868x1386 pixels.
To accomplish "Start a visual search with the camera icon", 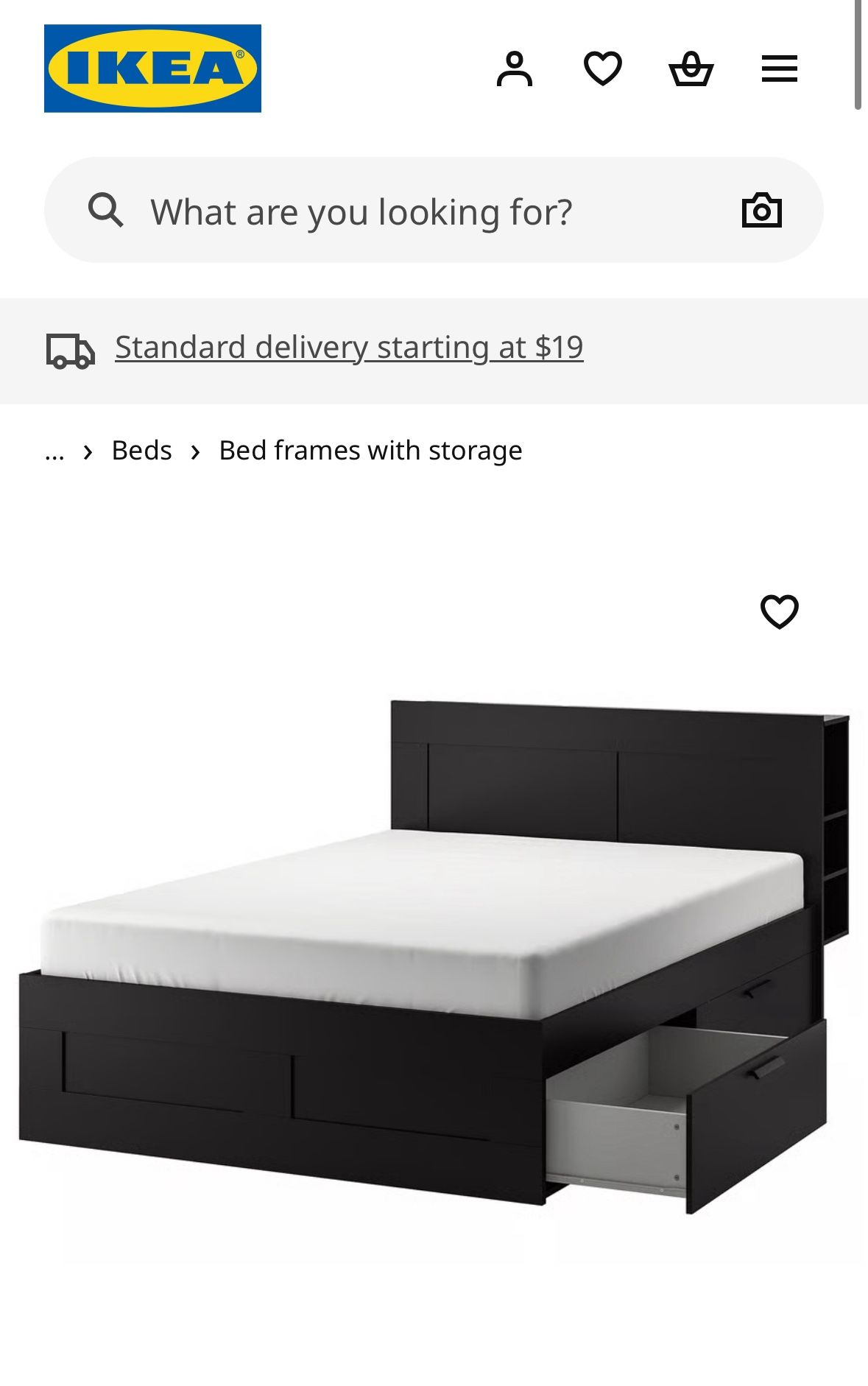I will tap(762, 211).
